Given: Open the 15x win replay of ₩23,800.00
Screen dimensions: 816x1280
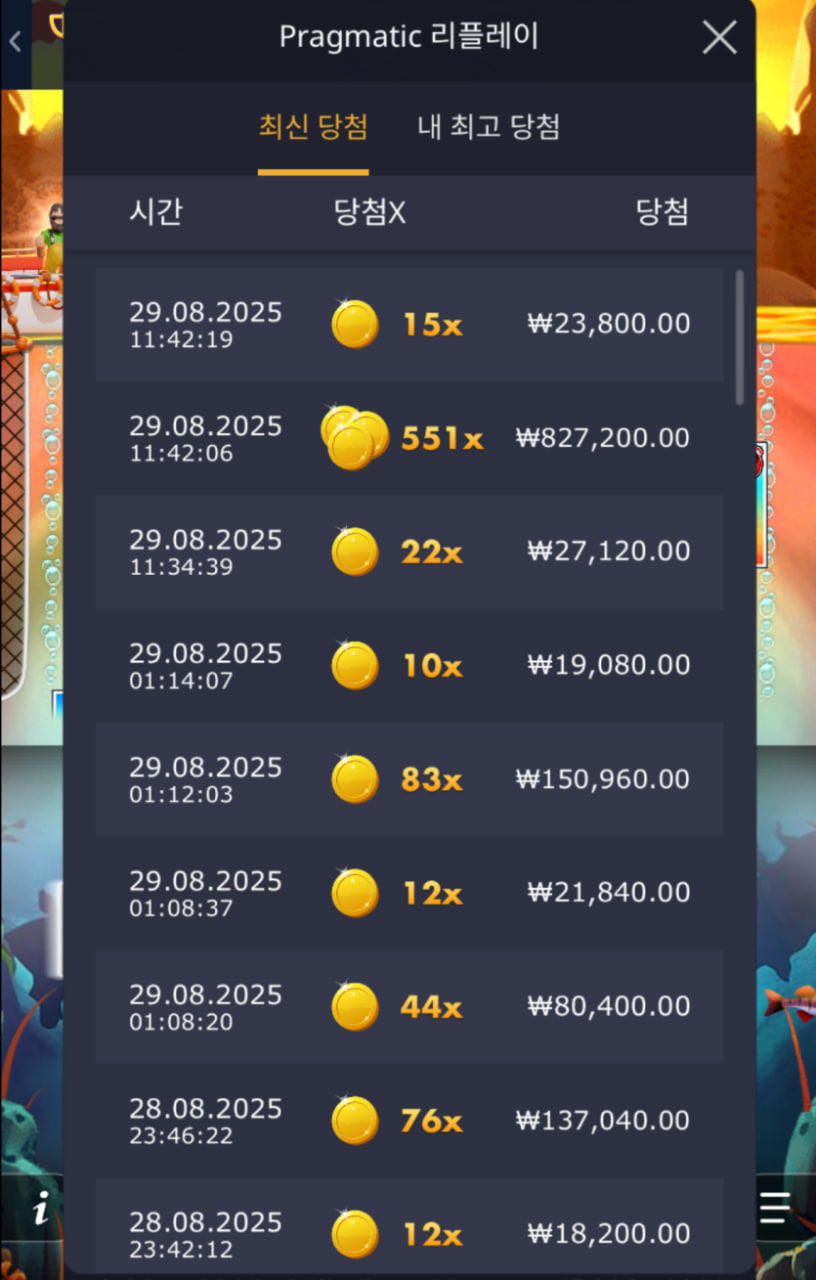Looking at the screenshot, I should [x=409, y=324].
